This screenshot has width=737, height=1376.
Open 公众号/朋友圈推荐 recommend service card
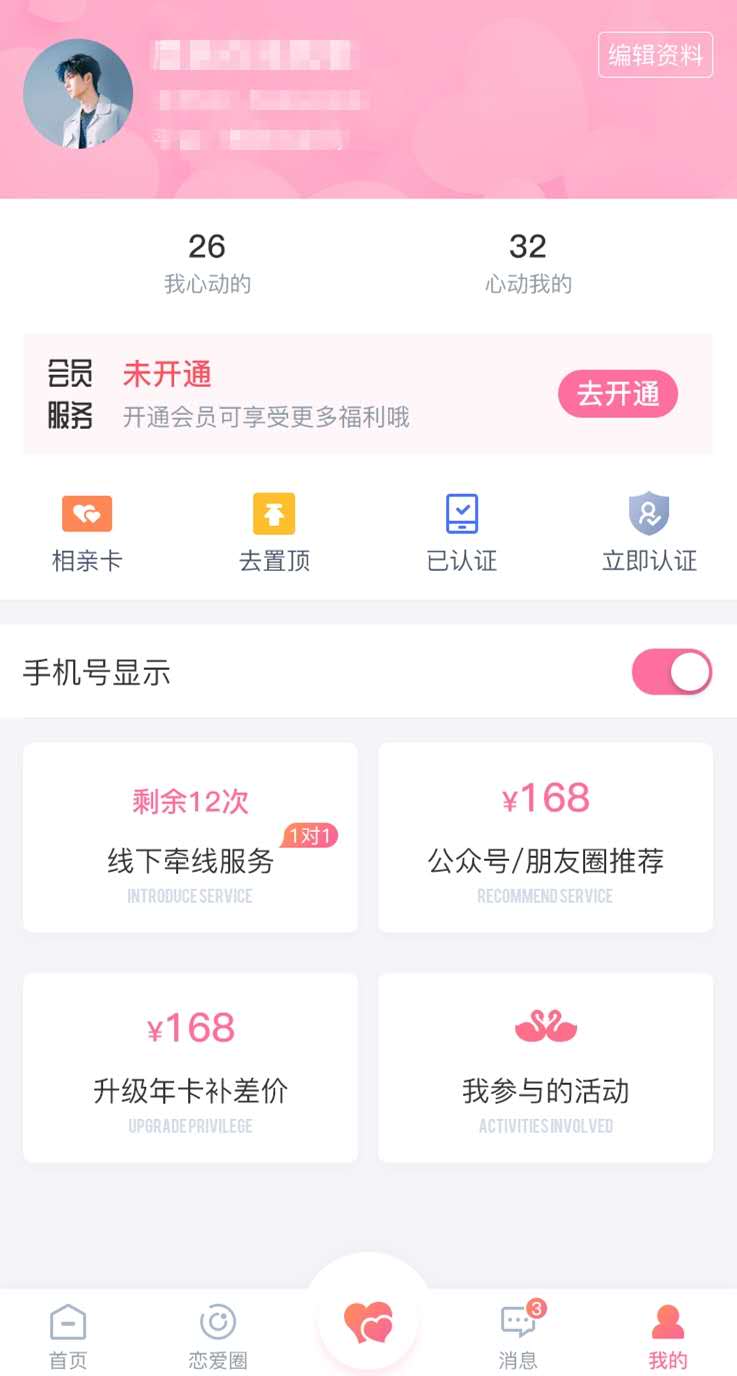coord(544,837)
